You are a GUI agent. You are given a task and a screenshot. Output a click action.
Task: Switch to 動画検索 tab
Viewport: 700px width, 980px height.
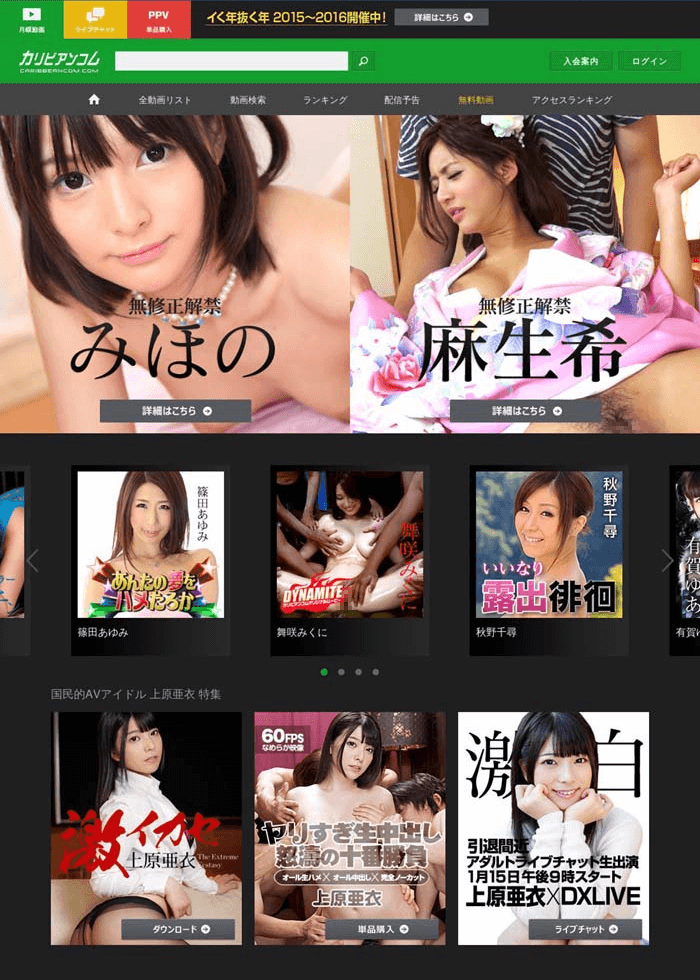tap(247, 100)
